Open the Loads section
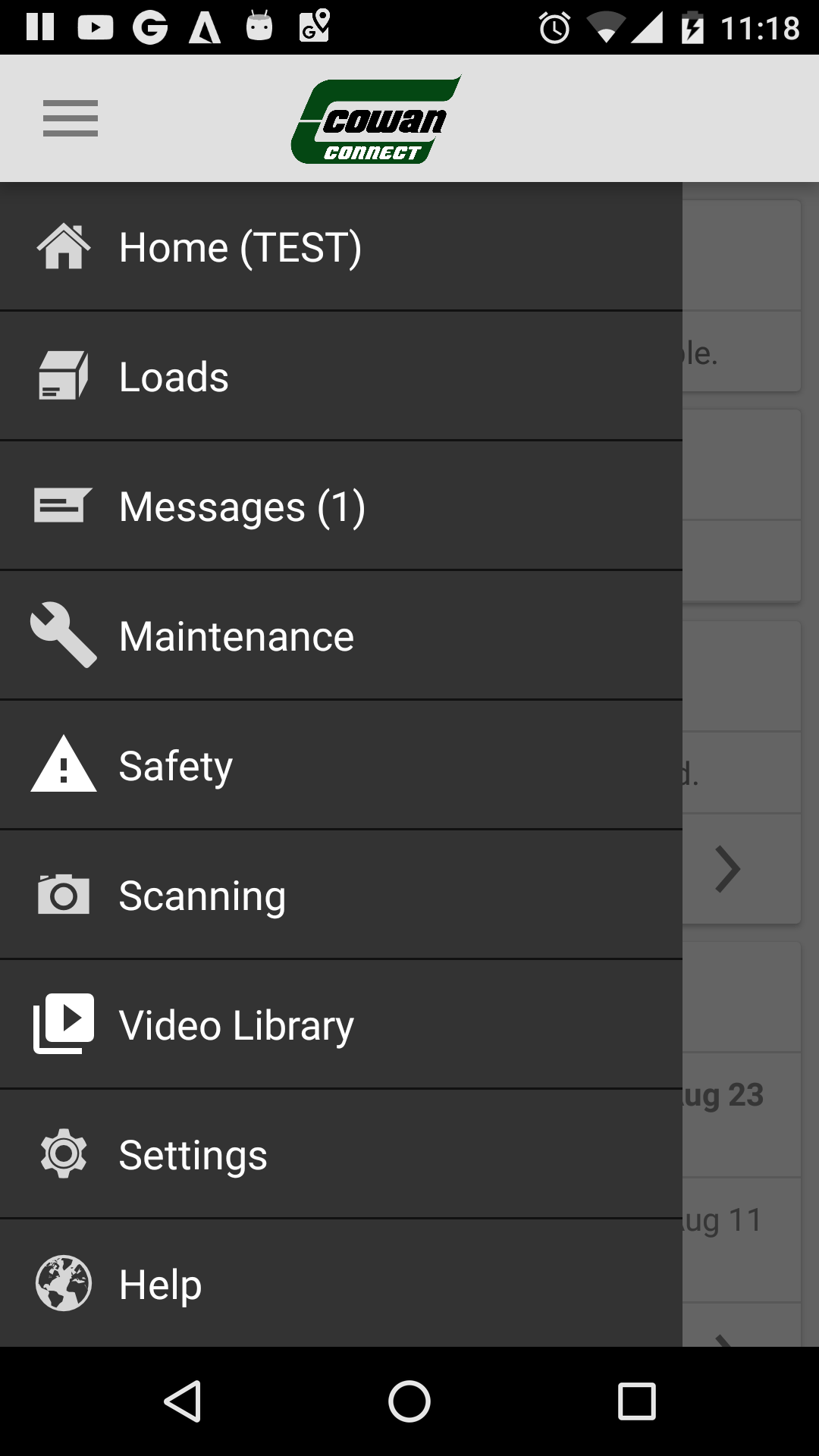The height and width of the screenshot is (1456, 819). 341,376
